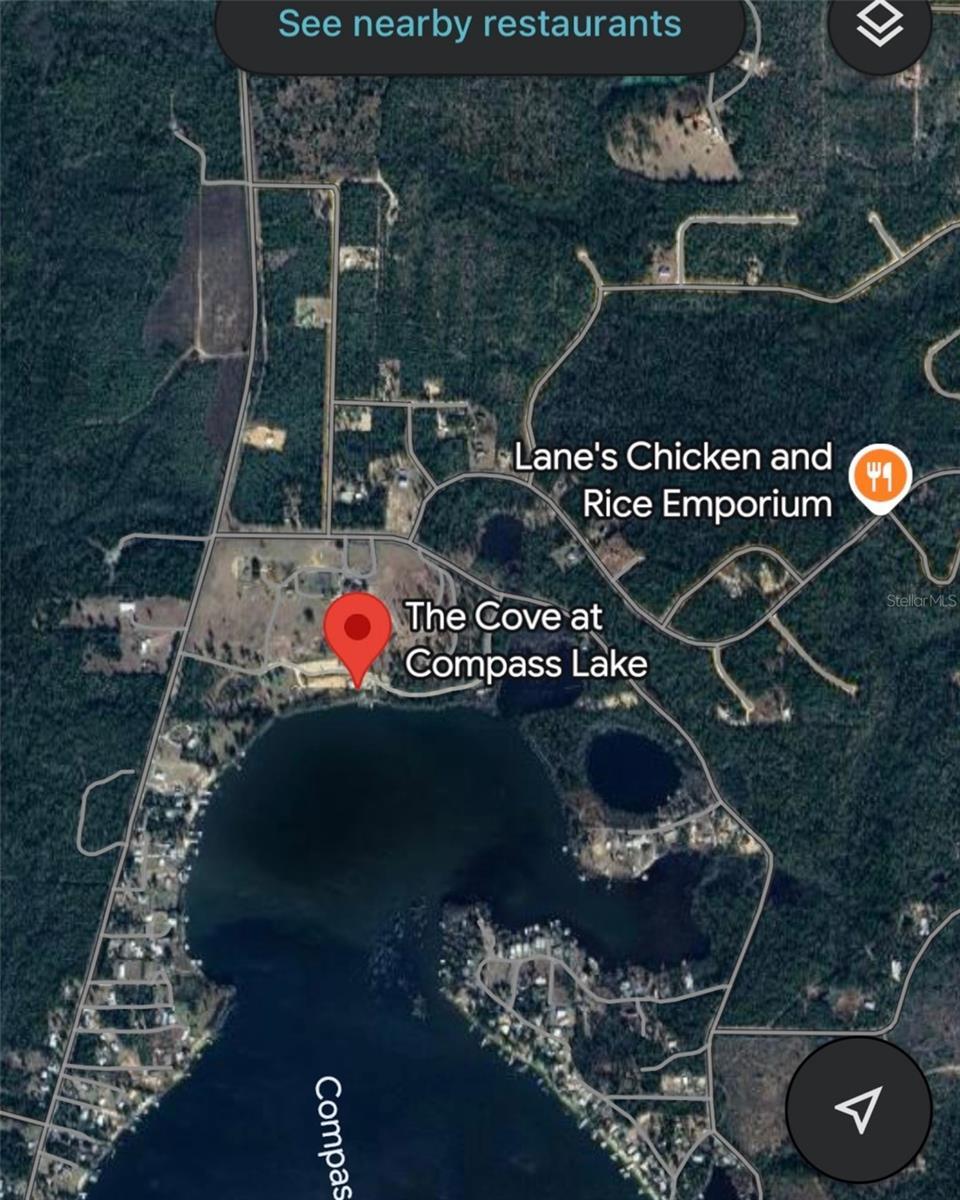Tap the See nearby restaurants chip

coord(480,26)
